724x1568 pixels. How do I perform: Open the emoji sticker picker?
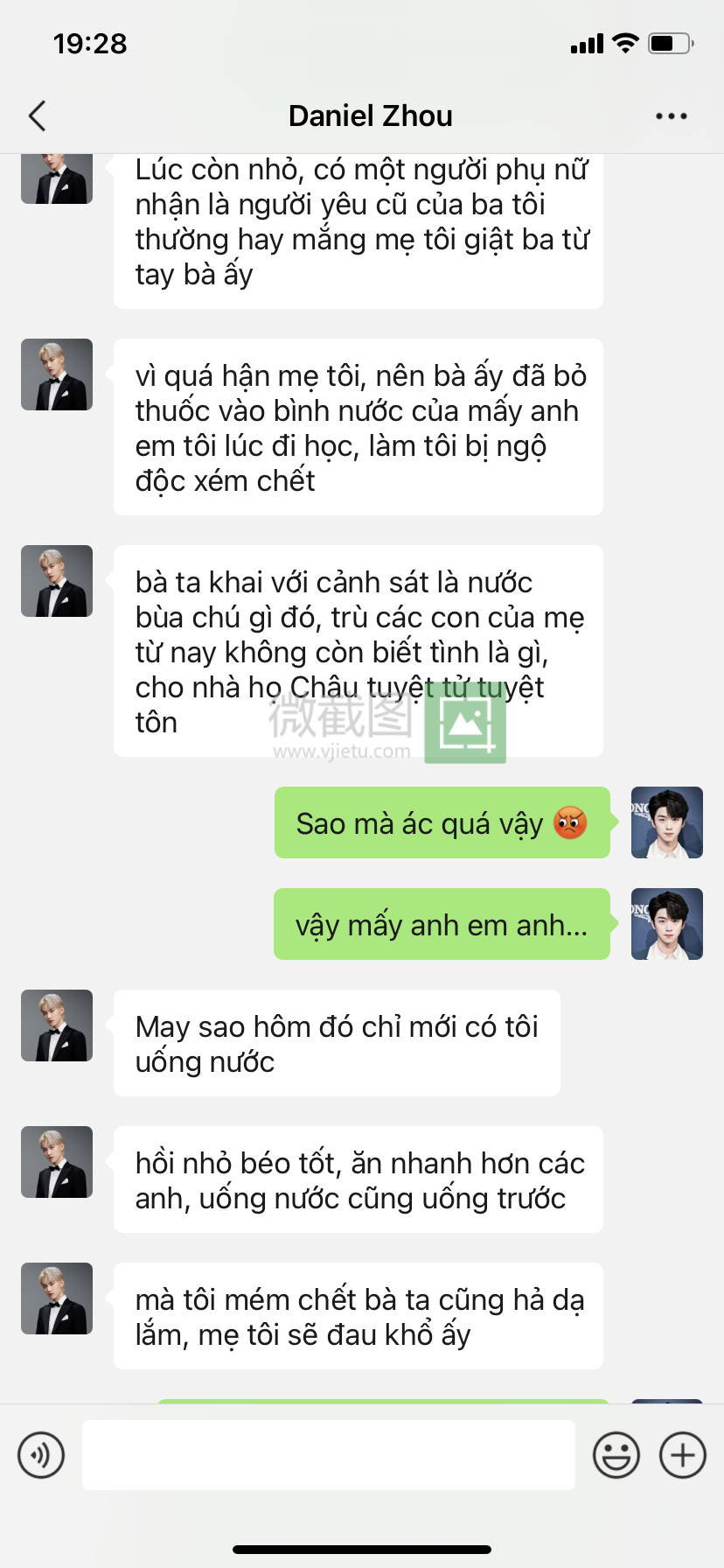tap(616, 1455)
